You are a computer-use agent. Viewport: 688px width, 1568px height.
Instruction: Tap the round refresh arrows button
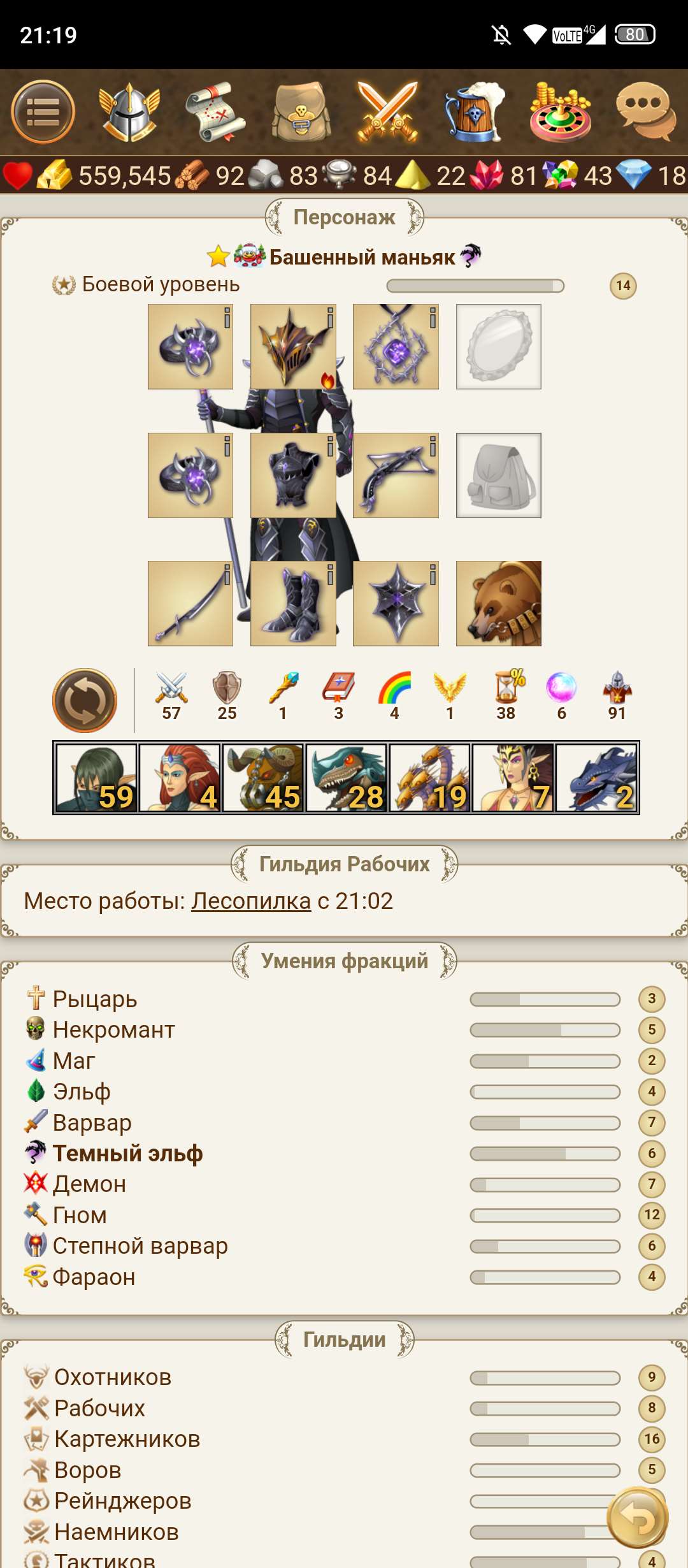pos(85,700)
